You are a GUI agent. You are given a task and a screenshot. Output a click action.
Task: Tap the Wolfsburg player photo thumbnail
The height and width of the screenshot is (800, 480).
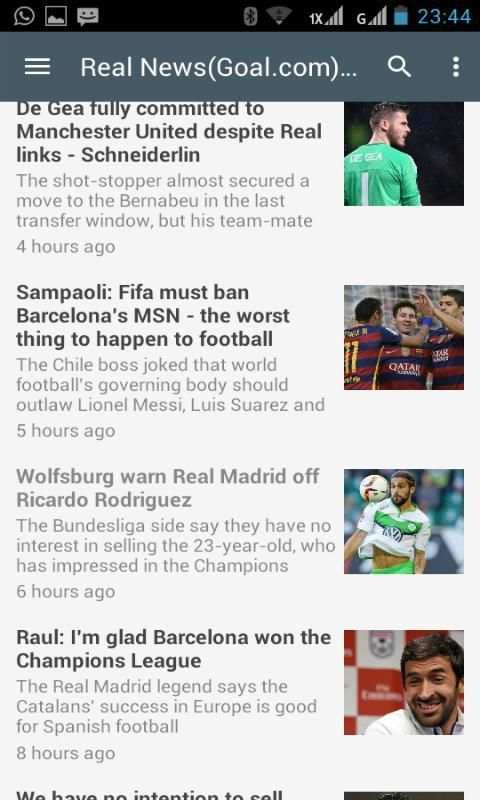(403, 521)
